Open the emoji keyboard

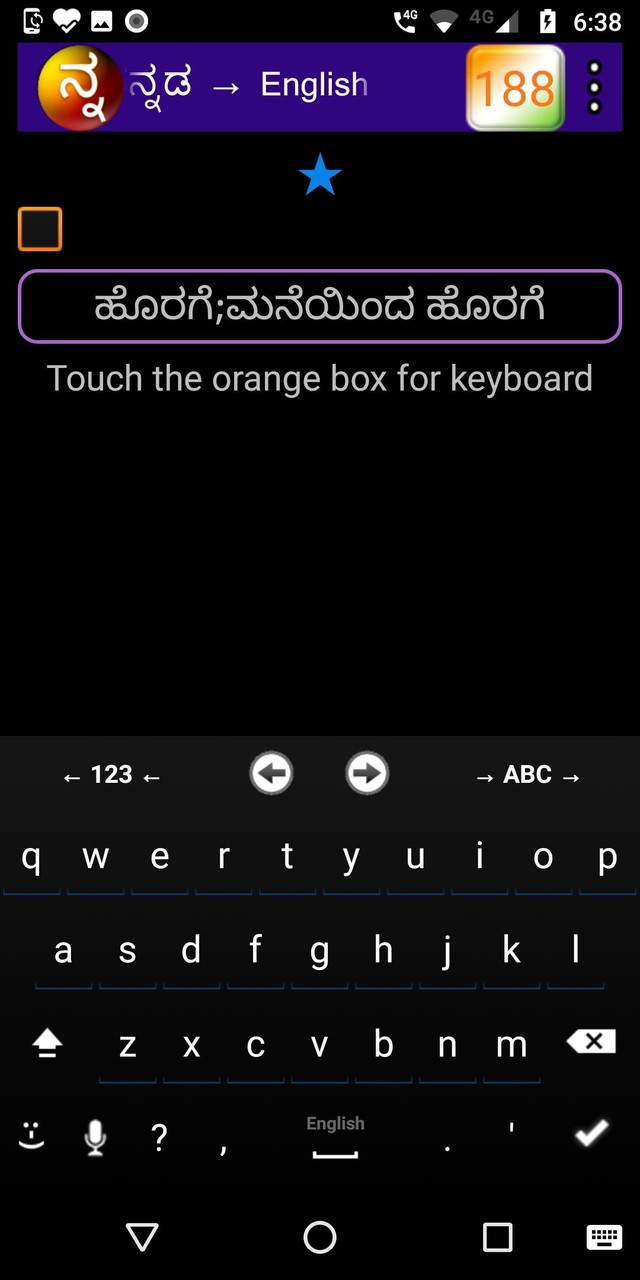click(x=32, y=1135)
